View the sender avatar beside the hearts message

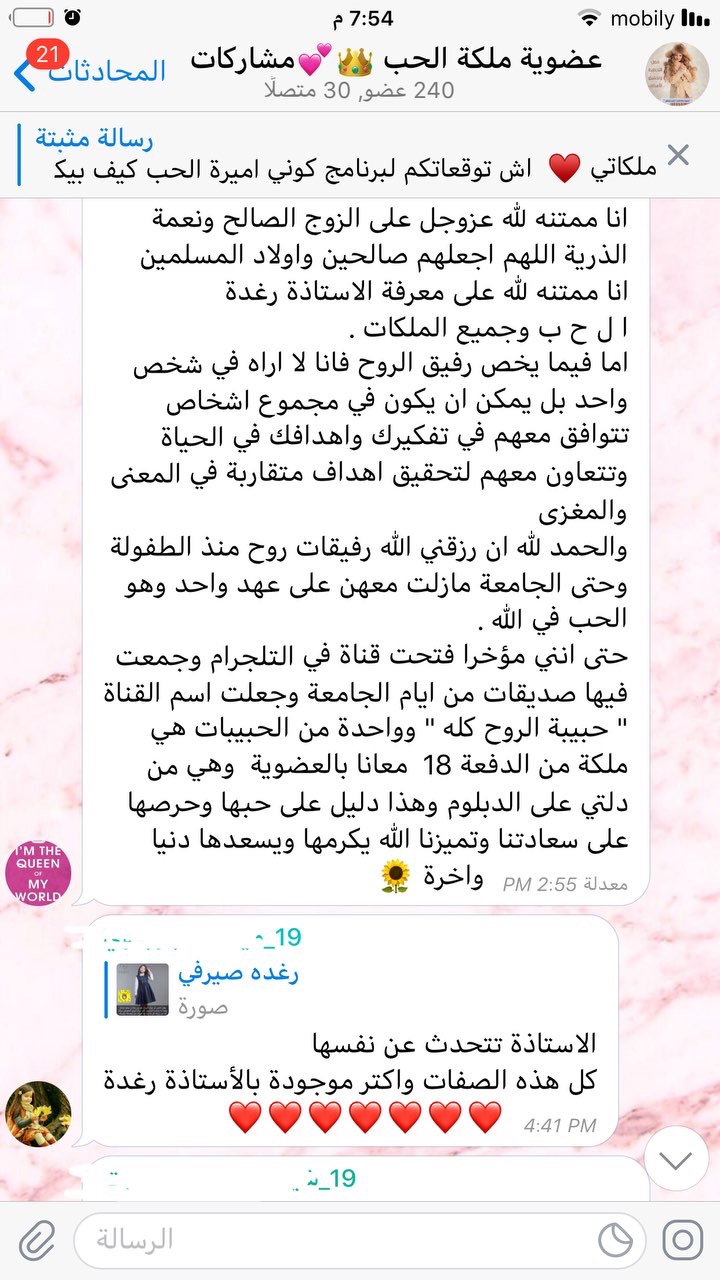pos(38,1113)
